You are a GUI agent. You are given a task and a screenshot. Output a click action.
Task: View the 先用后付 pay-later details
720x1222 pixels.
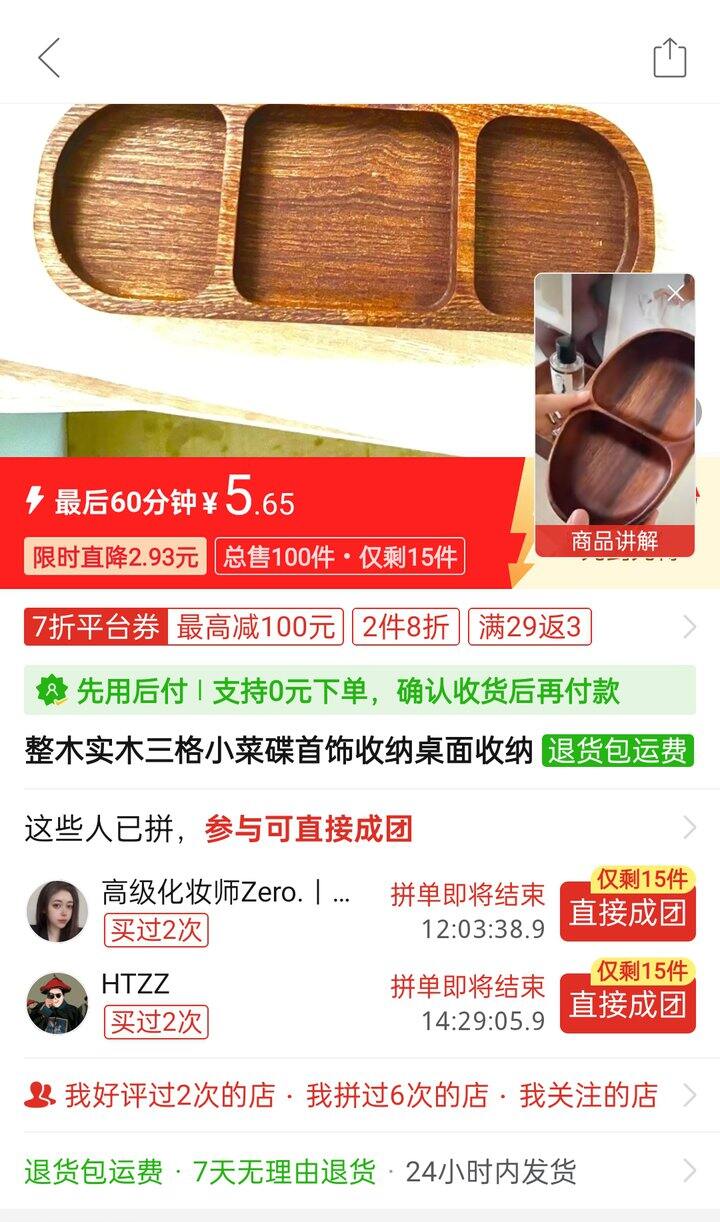pos(360,690)
